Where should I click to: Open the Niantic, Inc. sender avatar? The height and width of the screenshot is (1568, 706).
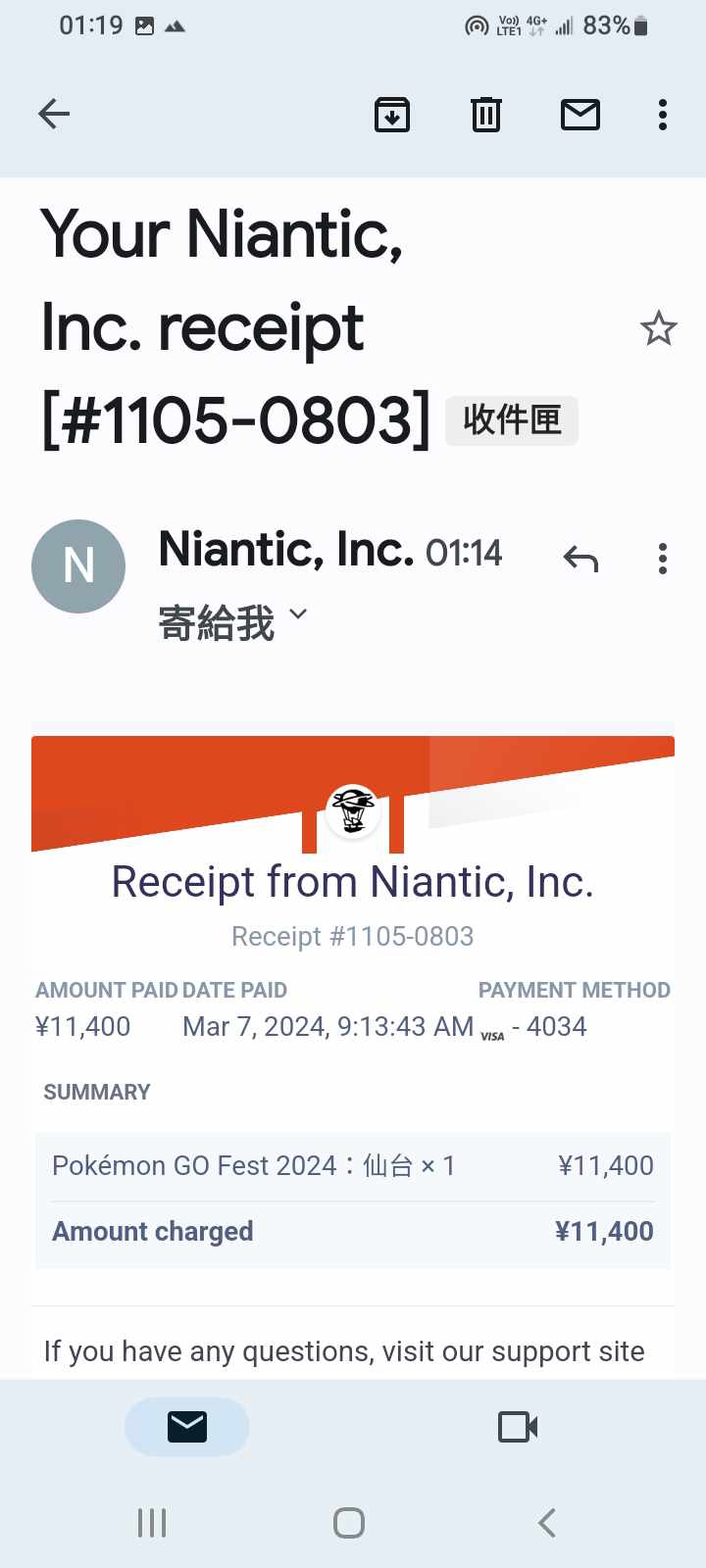click(78, 566)
